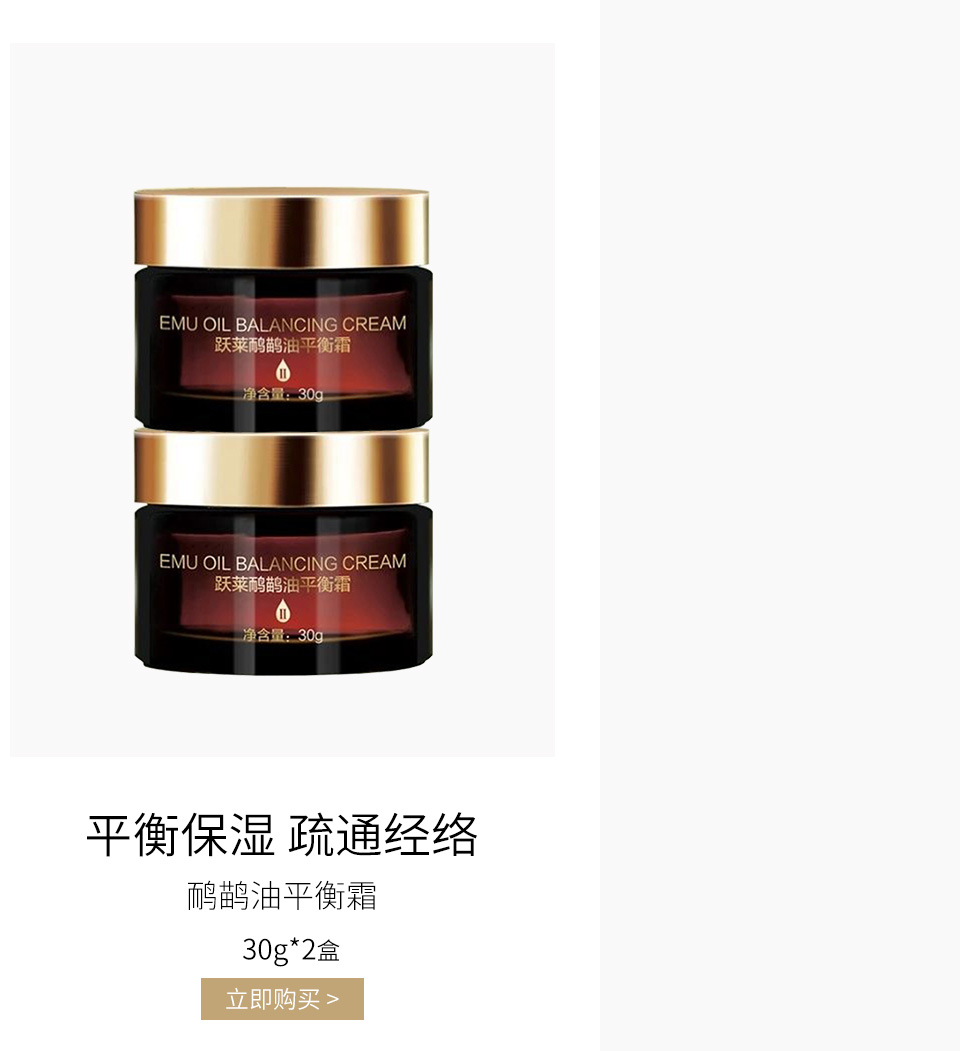Click the droplet II icon on the upper jar

[282, 372]
